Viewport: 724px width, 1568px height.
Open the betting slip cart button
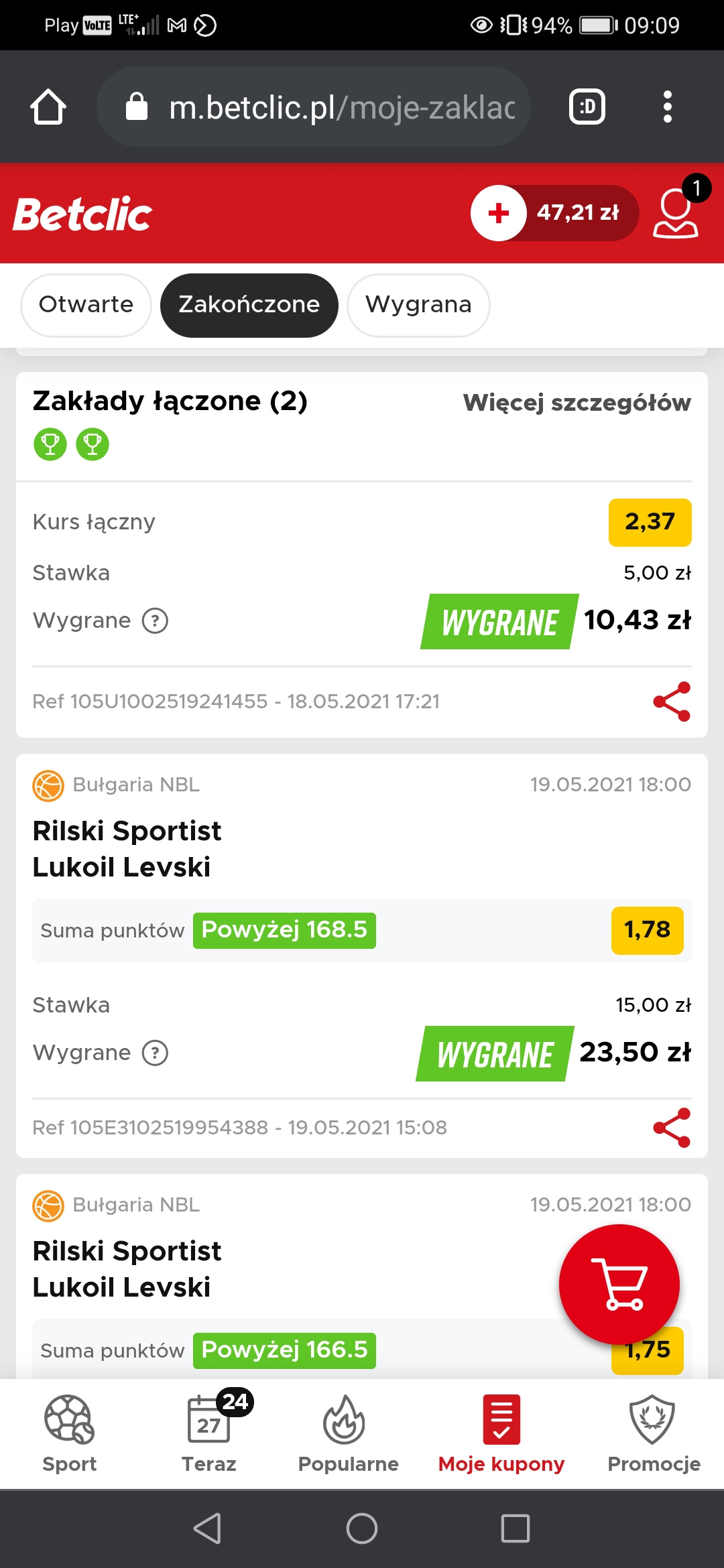tap(619, 1285)
